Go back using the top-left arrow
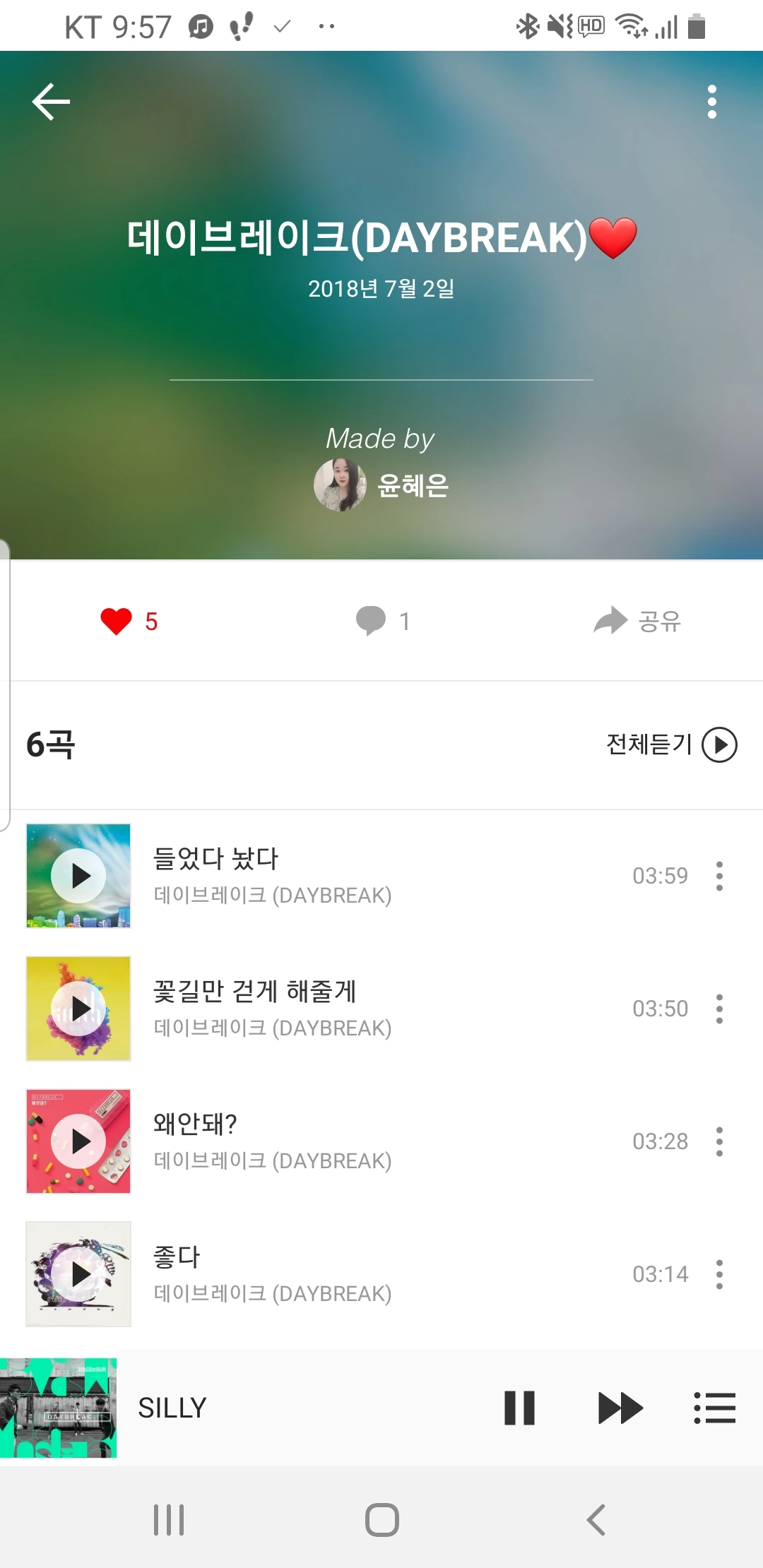The width and height of the screenshot is (763, 1568). point(51,102)
